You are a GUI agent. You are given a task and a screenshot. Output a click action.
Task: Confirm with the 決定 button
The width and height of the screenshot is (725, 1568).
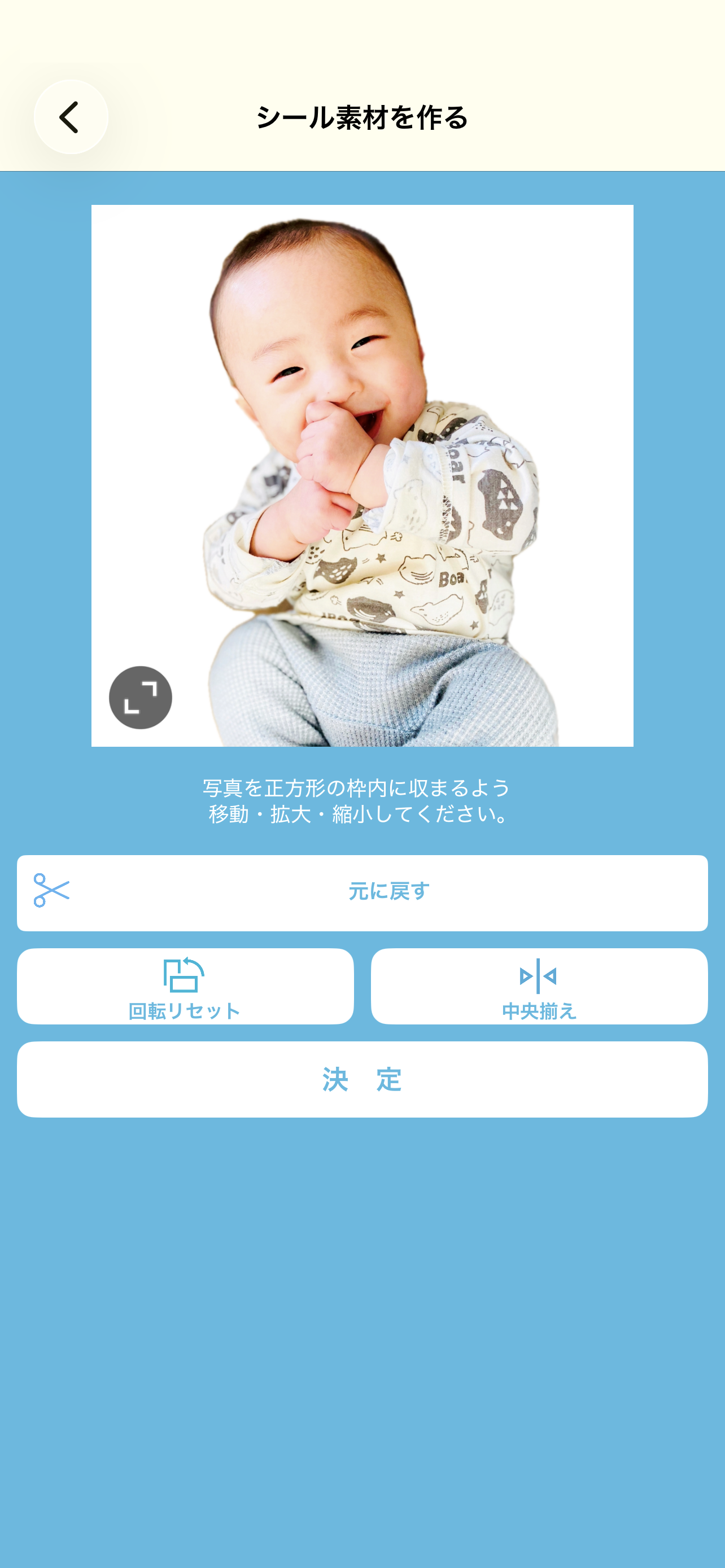tap(362, 1079)
